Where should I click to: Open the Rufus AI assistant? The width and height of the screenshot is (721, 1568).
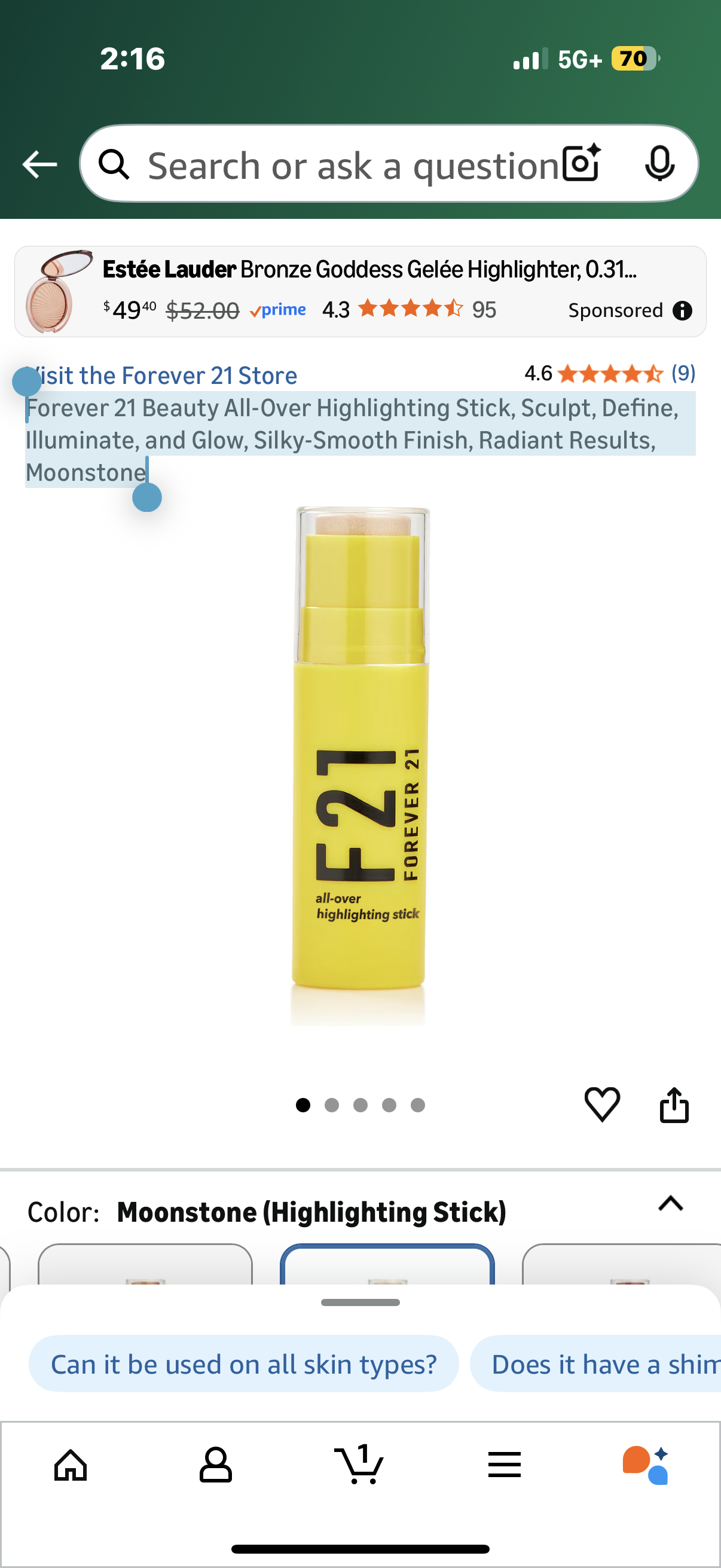646,1464
